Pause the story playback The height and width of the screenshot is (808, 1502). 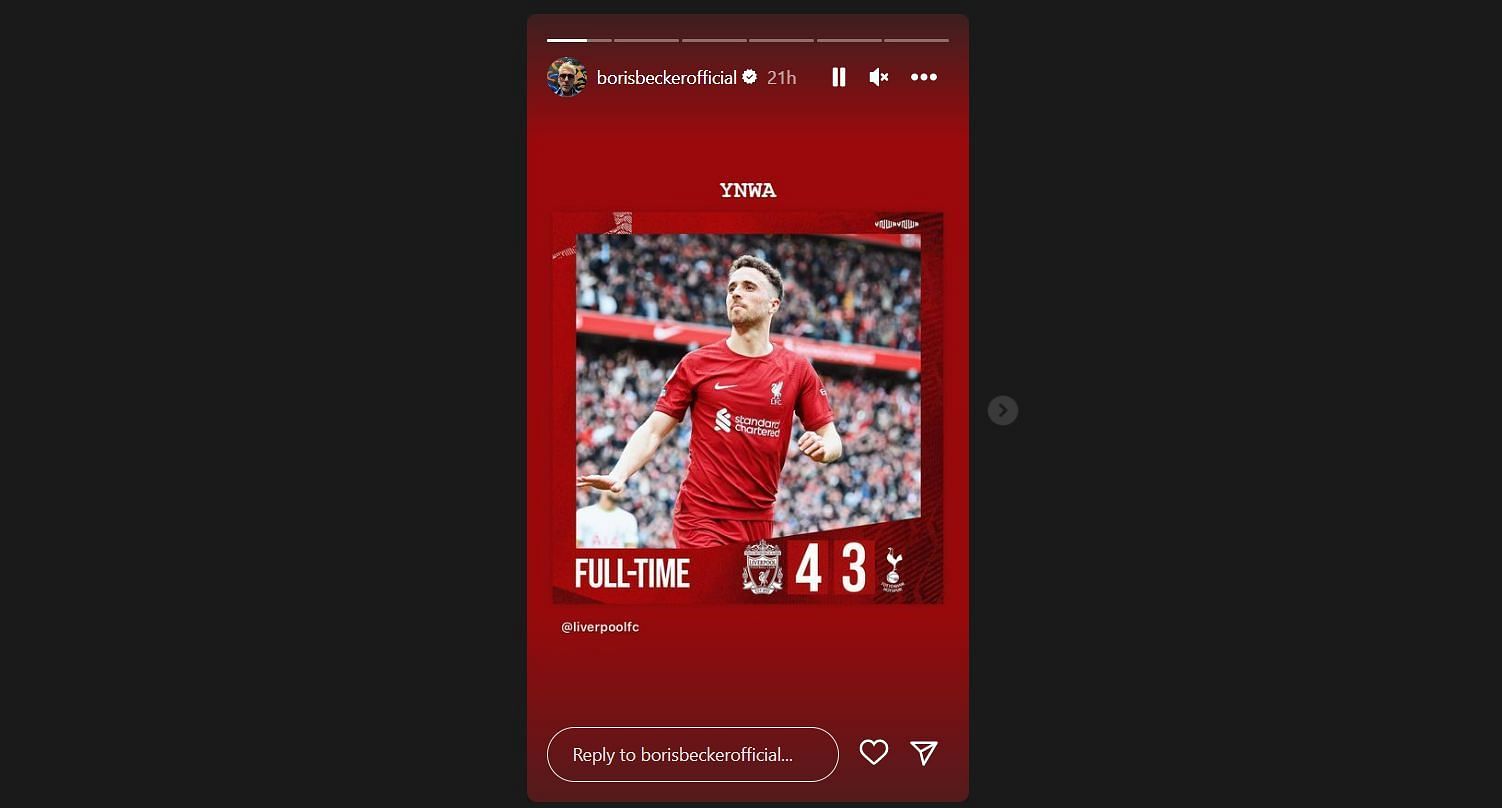tap(839, 77)
